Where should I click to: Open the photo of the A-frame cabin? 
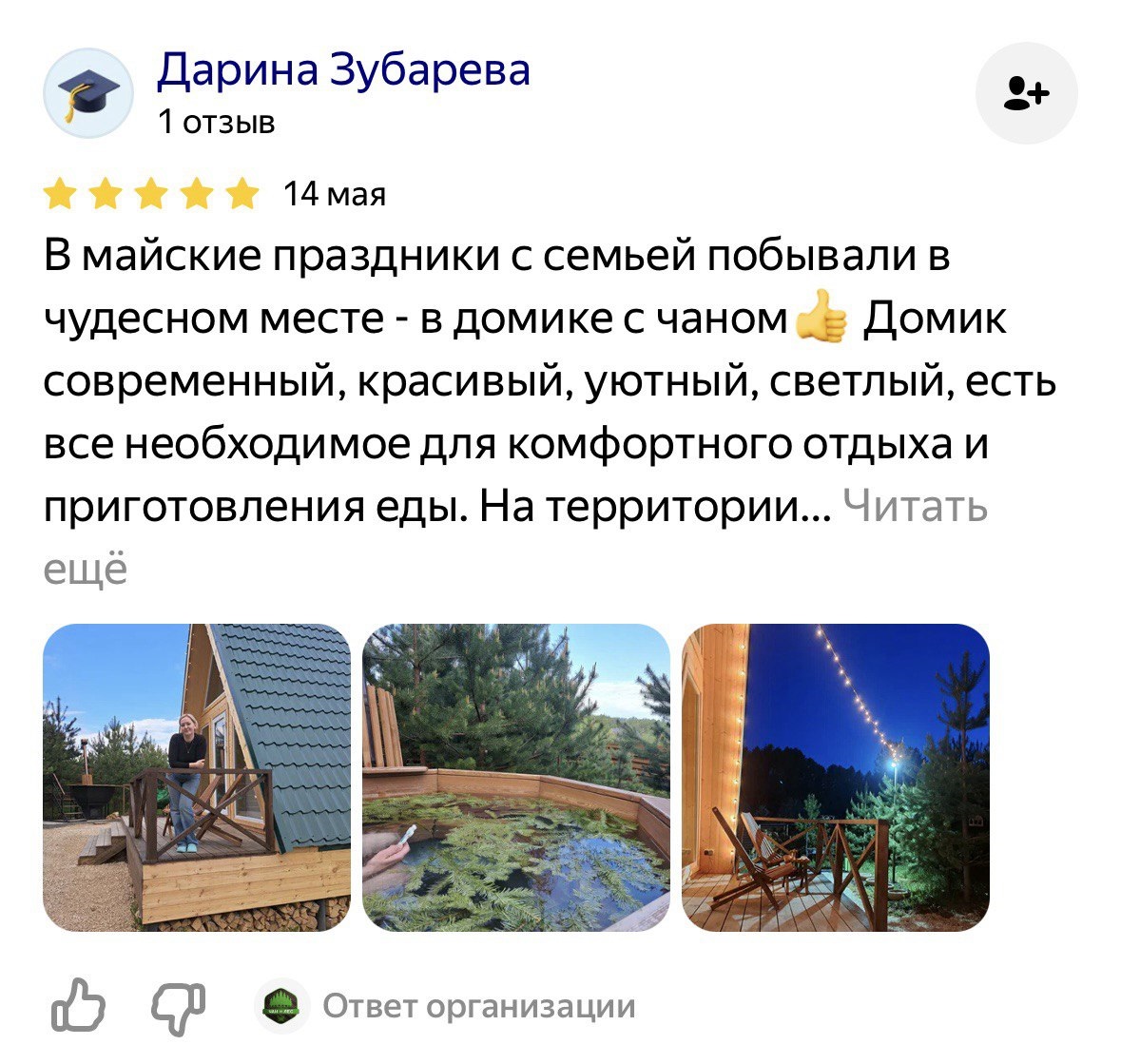click(x=197, y=777)
